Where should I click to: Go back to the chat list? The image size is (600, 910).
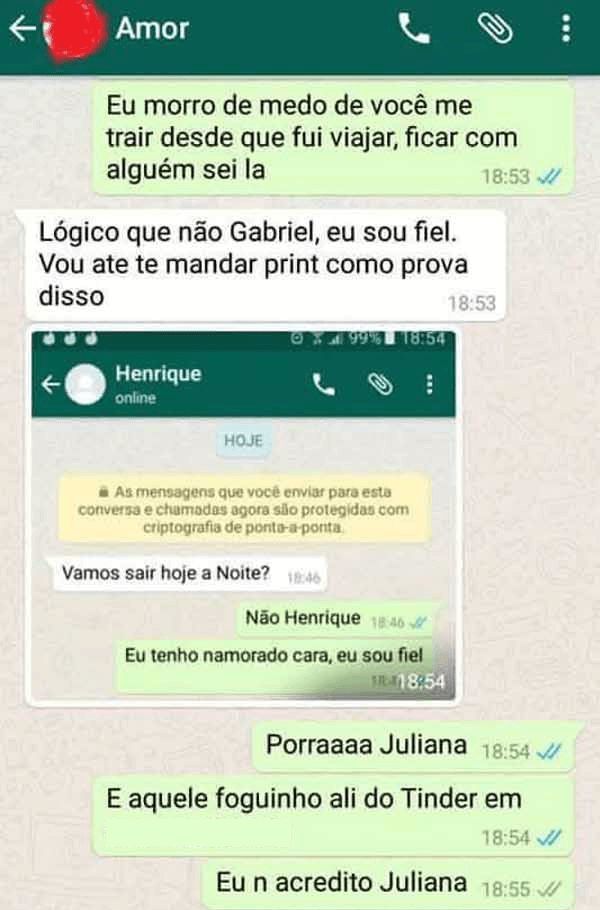point(20,30)
